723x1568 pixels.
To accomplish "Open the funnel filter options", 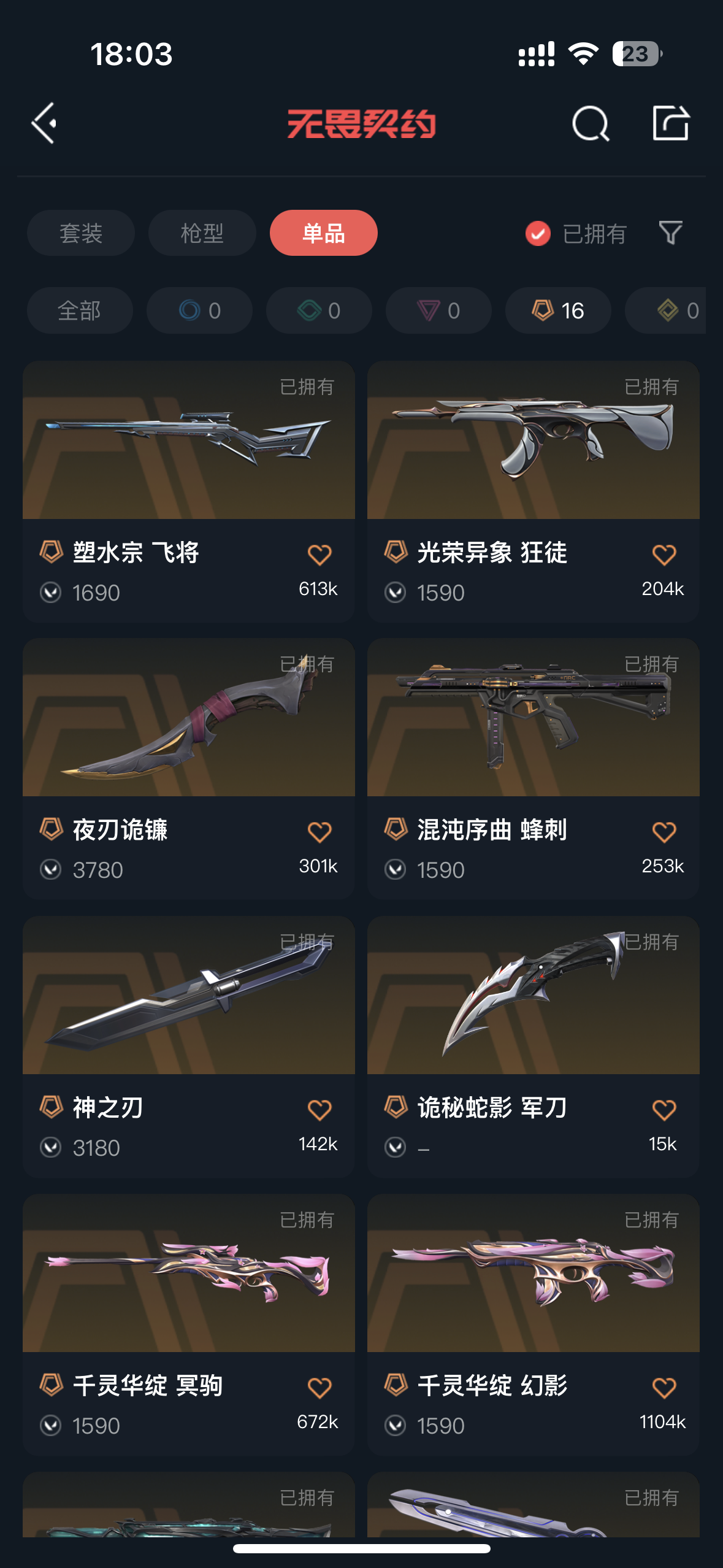I will coord(670,233).
